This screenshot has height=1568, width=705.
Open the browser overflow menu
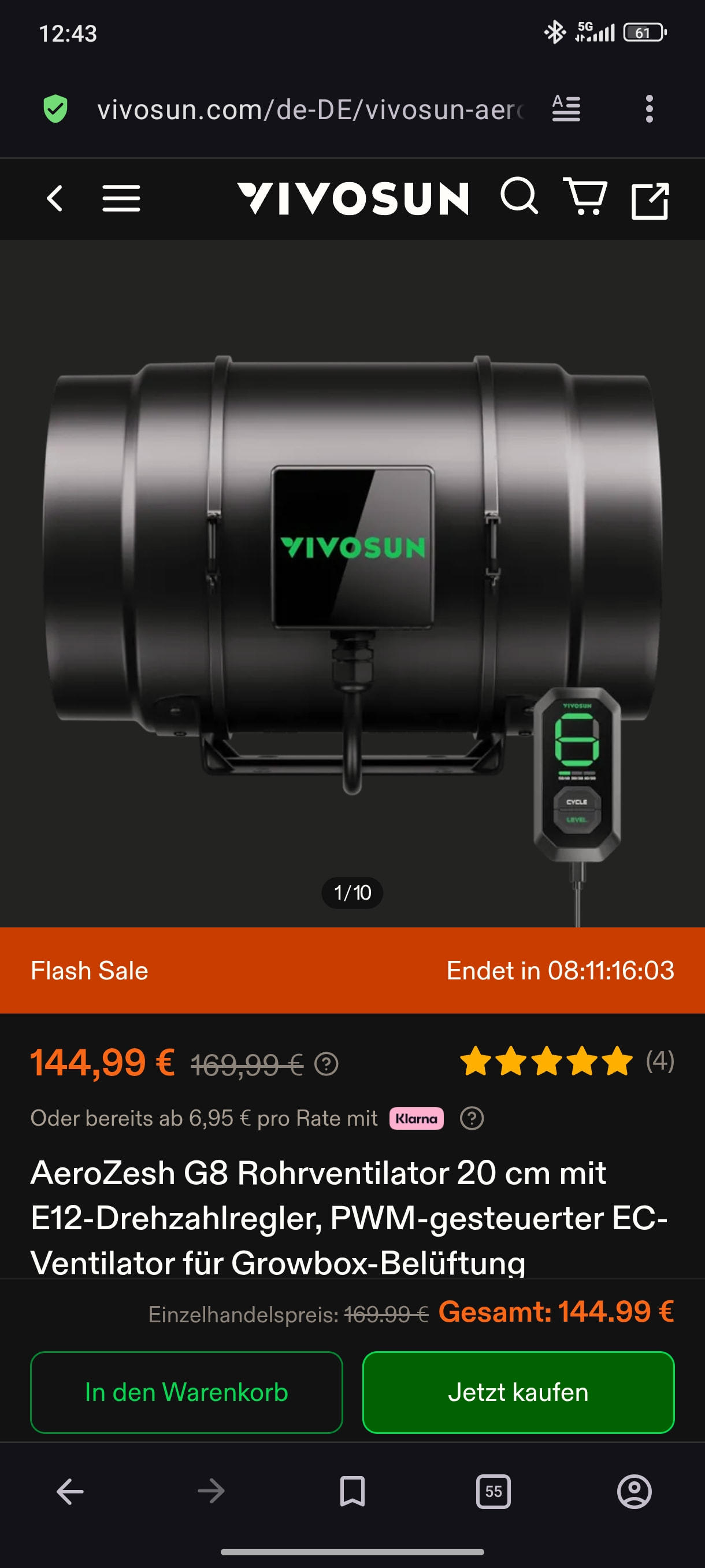pyautogui.click(x=649, y=109)
